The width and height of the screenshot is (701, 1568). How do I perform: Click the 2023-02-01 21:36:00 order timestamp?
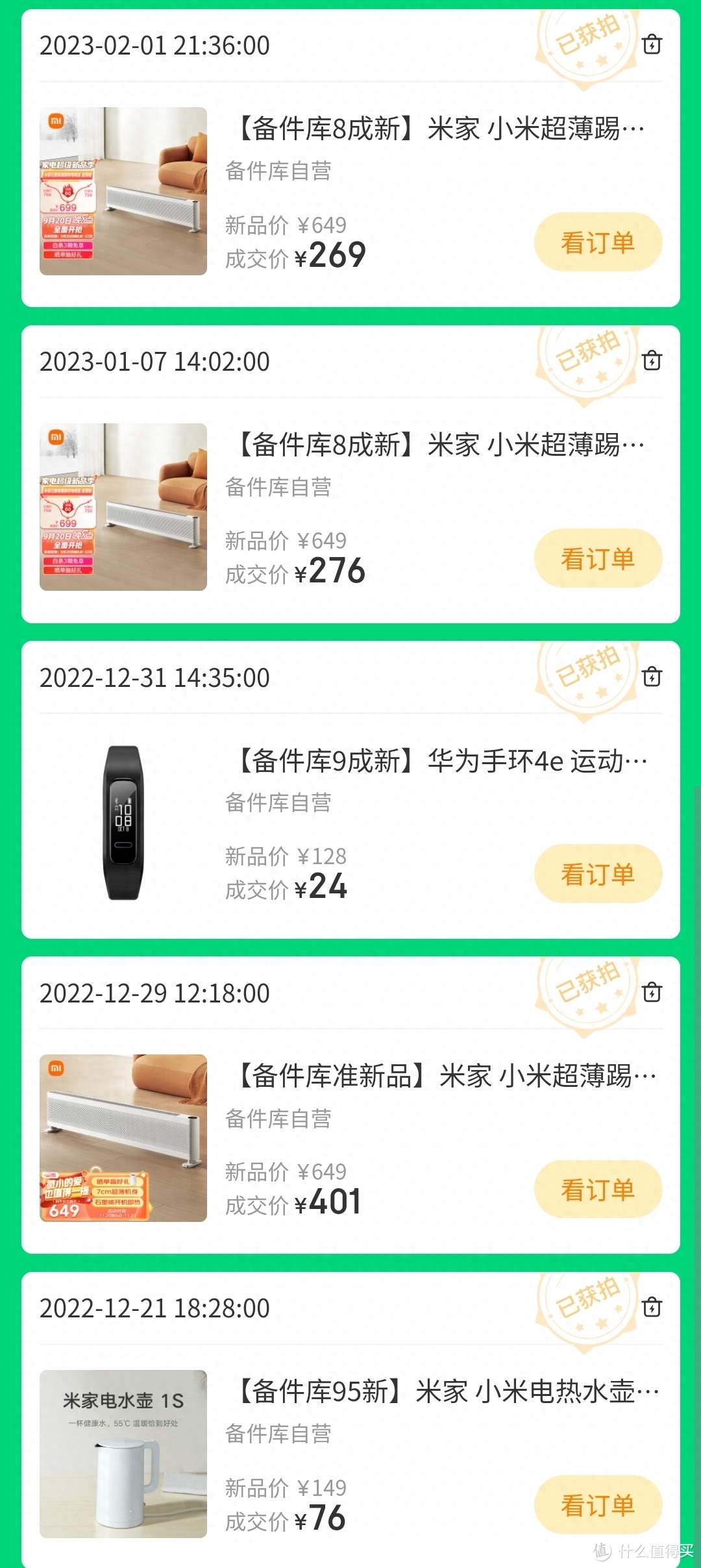pos(154,45)
